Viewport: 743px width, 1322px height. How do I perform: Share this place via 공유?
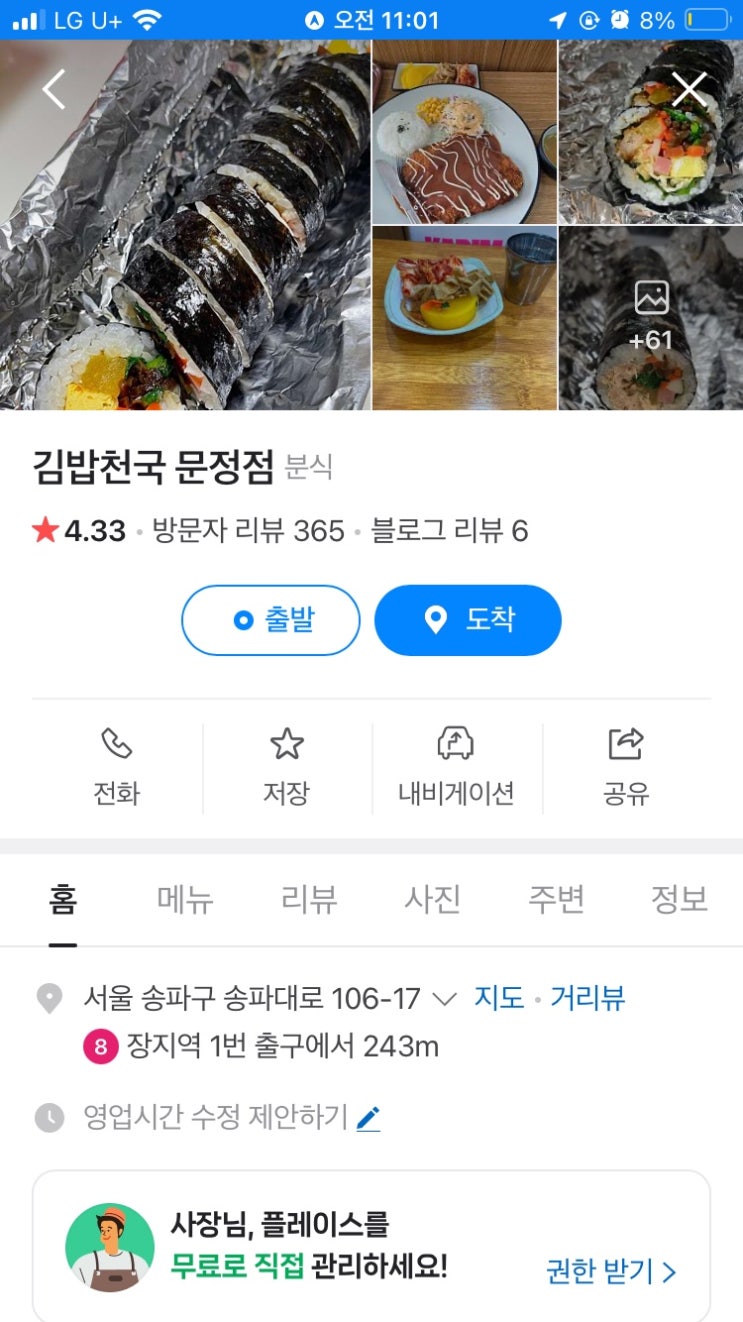click(x=626, y=767)
